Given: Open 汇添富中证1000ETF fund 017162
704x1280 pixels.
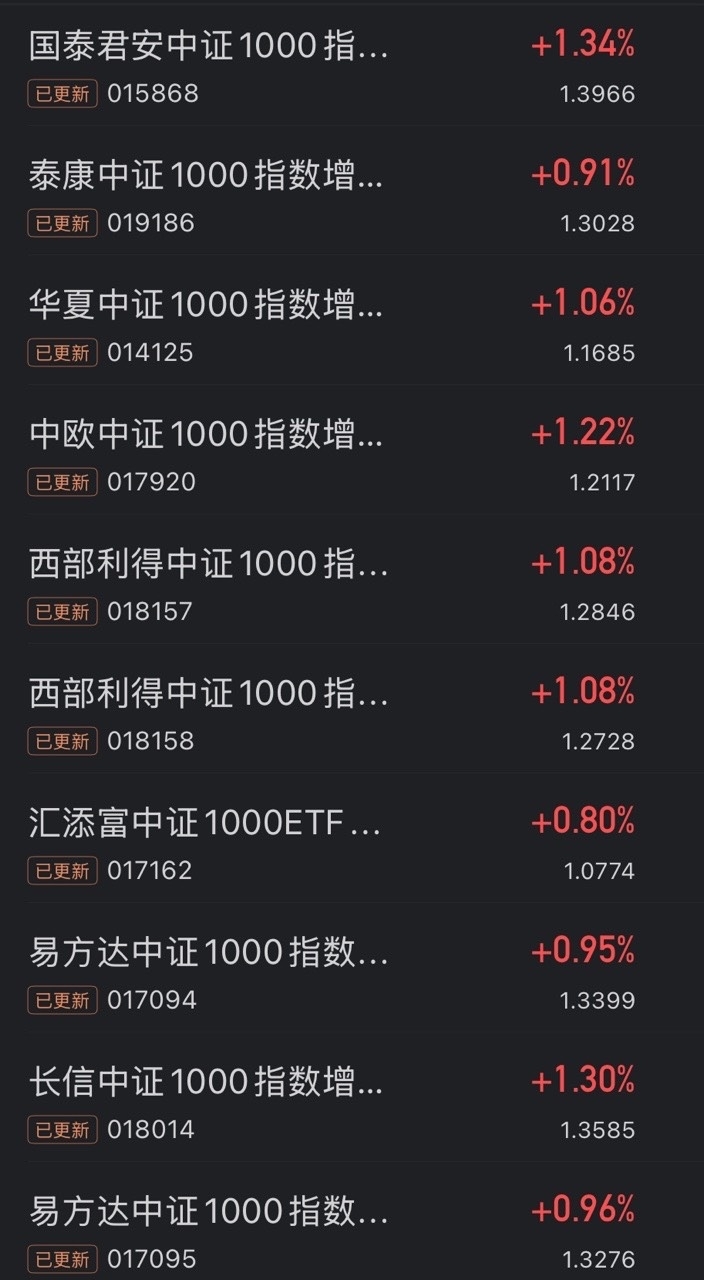Looking at the screenshot, I should pyautogui.click(x=352, y=838).
